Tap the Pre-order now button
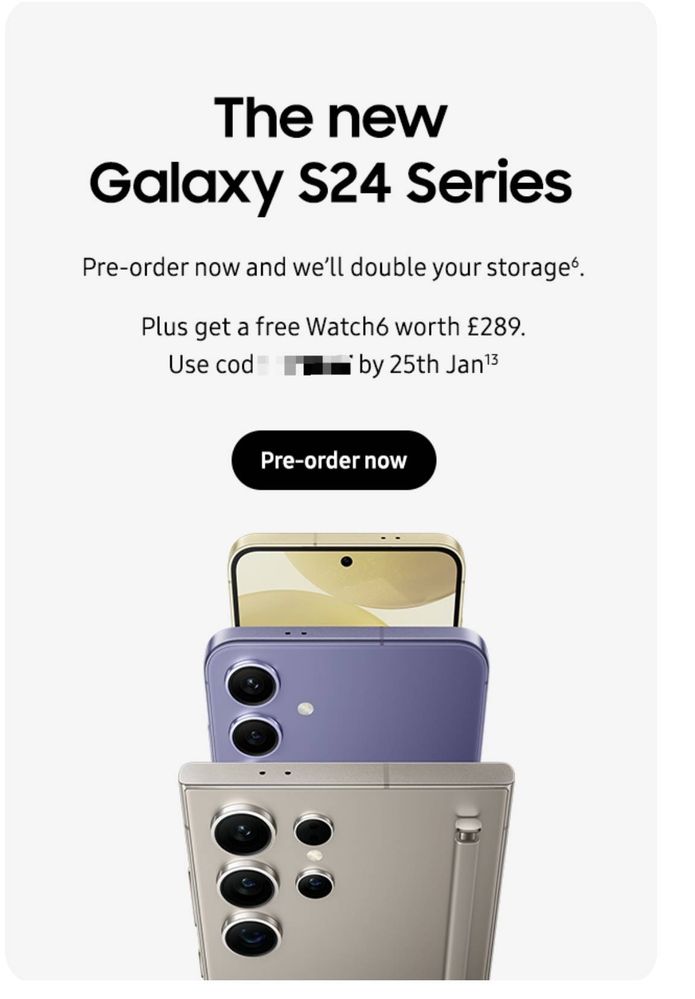 tap(333, 460)
